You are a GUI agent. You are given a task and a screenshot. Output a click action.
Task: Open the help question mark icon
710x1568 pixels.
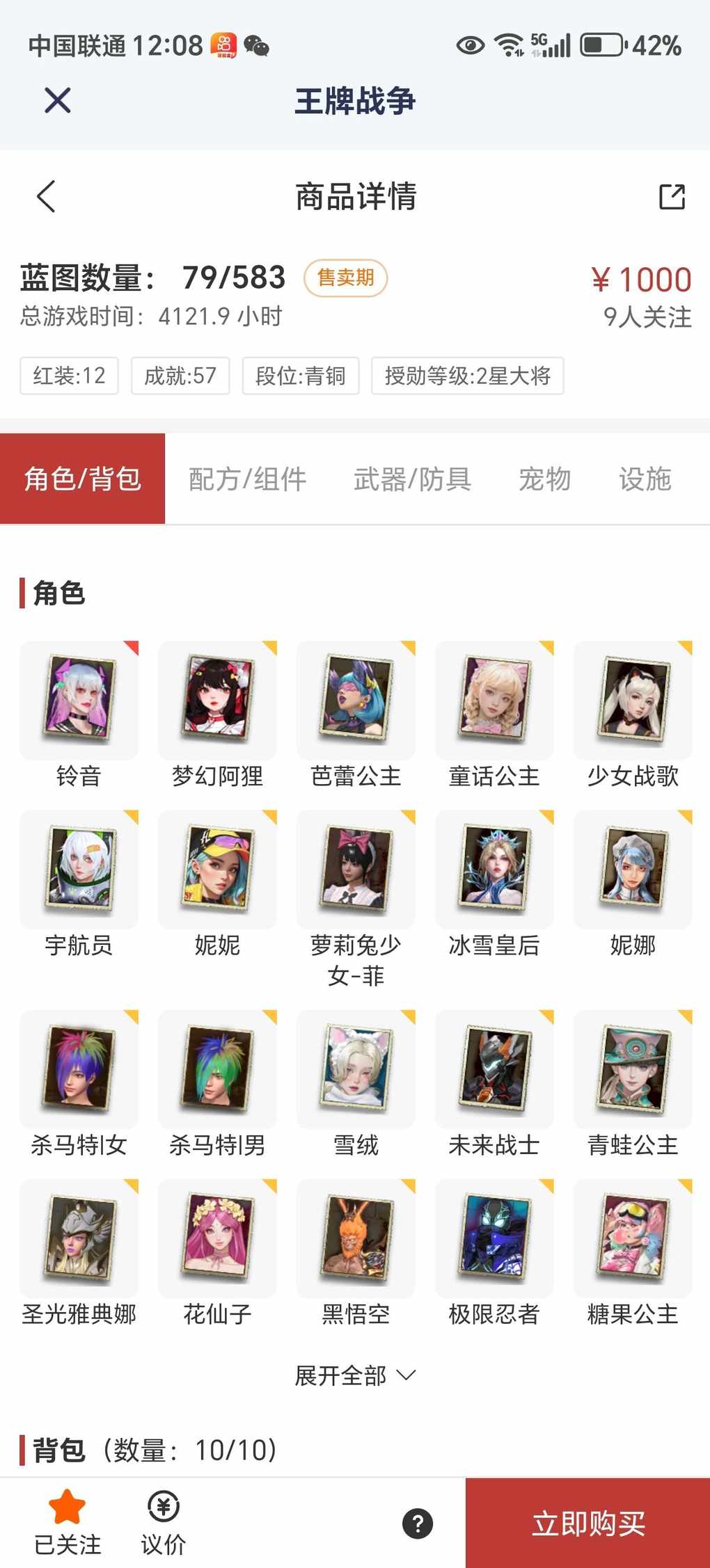point(418,1523)
